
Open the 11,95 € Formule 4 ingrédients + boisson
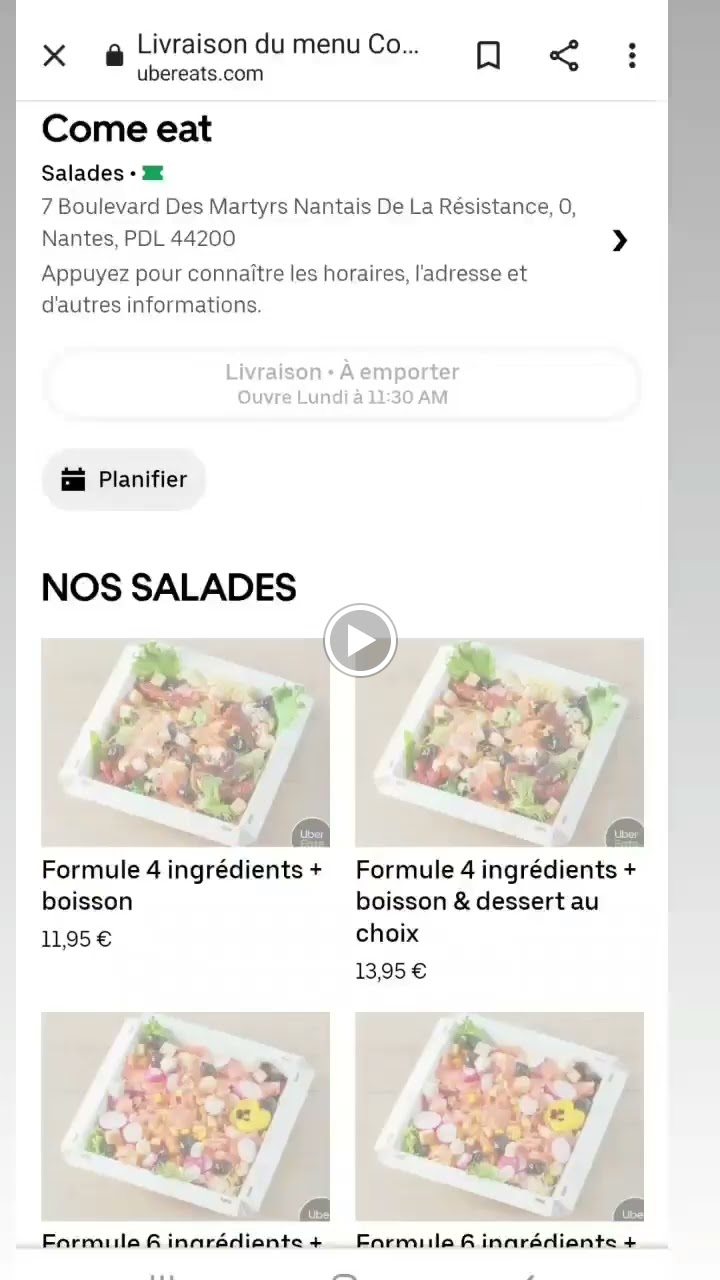[x=185, y=790]
